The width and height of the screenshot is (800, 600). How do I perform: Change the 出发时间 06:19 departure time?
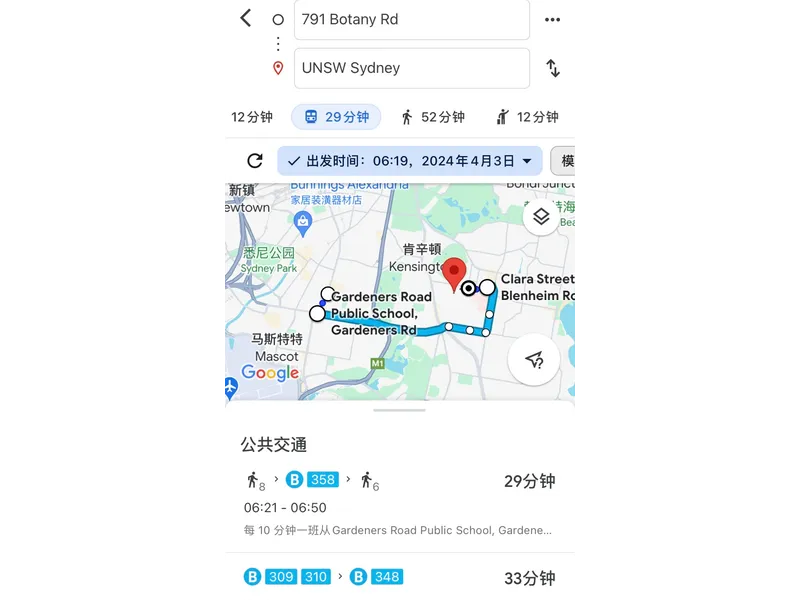(410, 161)
